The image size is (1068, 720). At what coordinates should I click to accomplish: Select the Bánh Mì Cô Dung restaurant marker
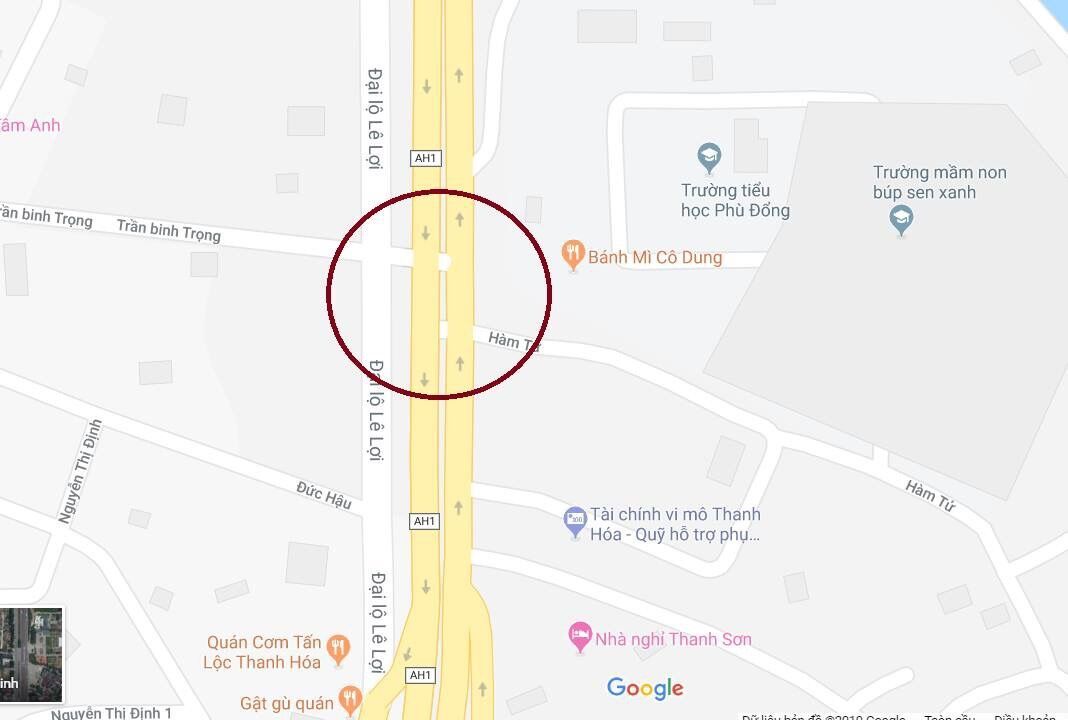573,255
